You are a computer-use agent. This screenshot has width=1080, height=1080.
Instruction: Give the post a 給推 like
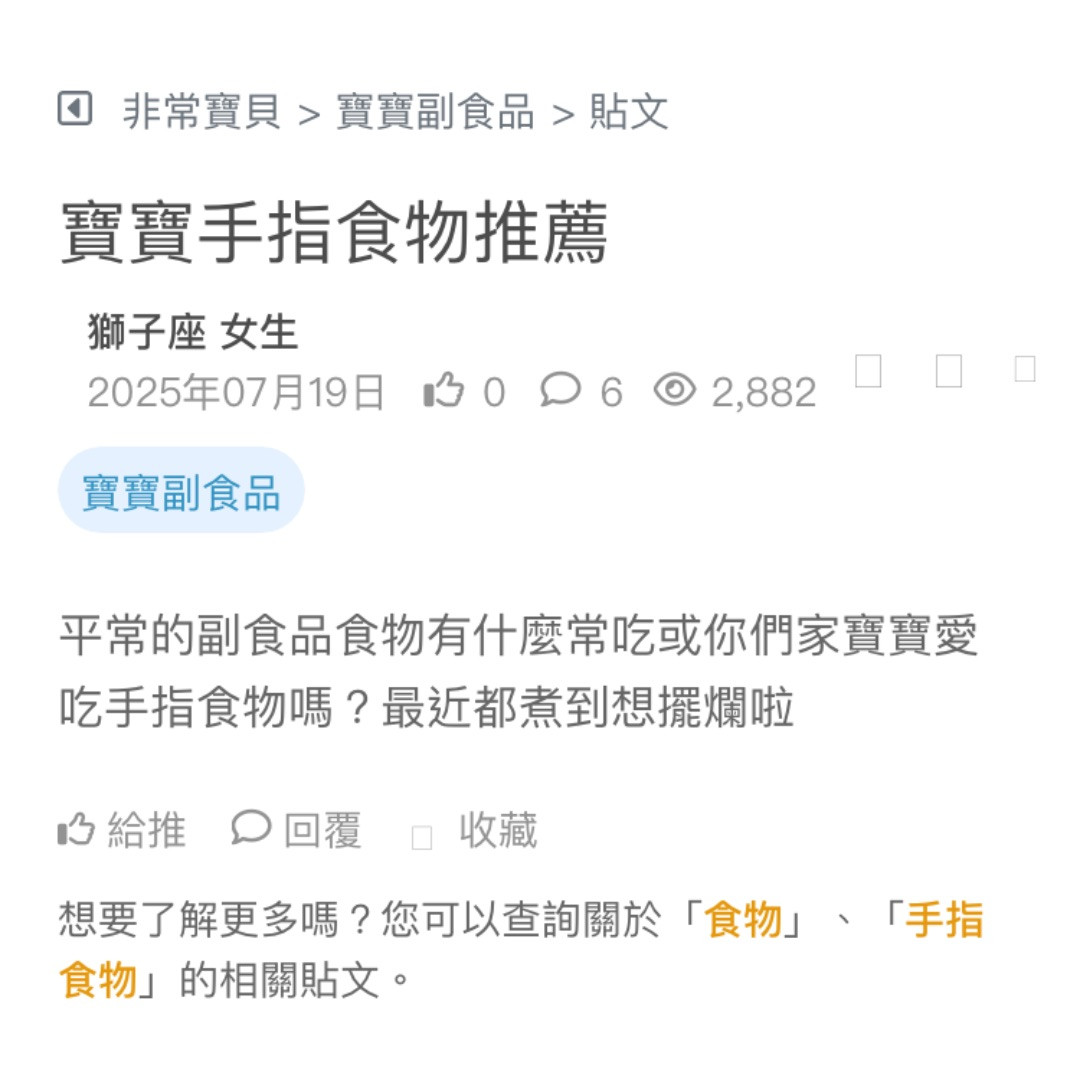coord(123,830)
